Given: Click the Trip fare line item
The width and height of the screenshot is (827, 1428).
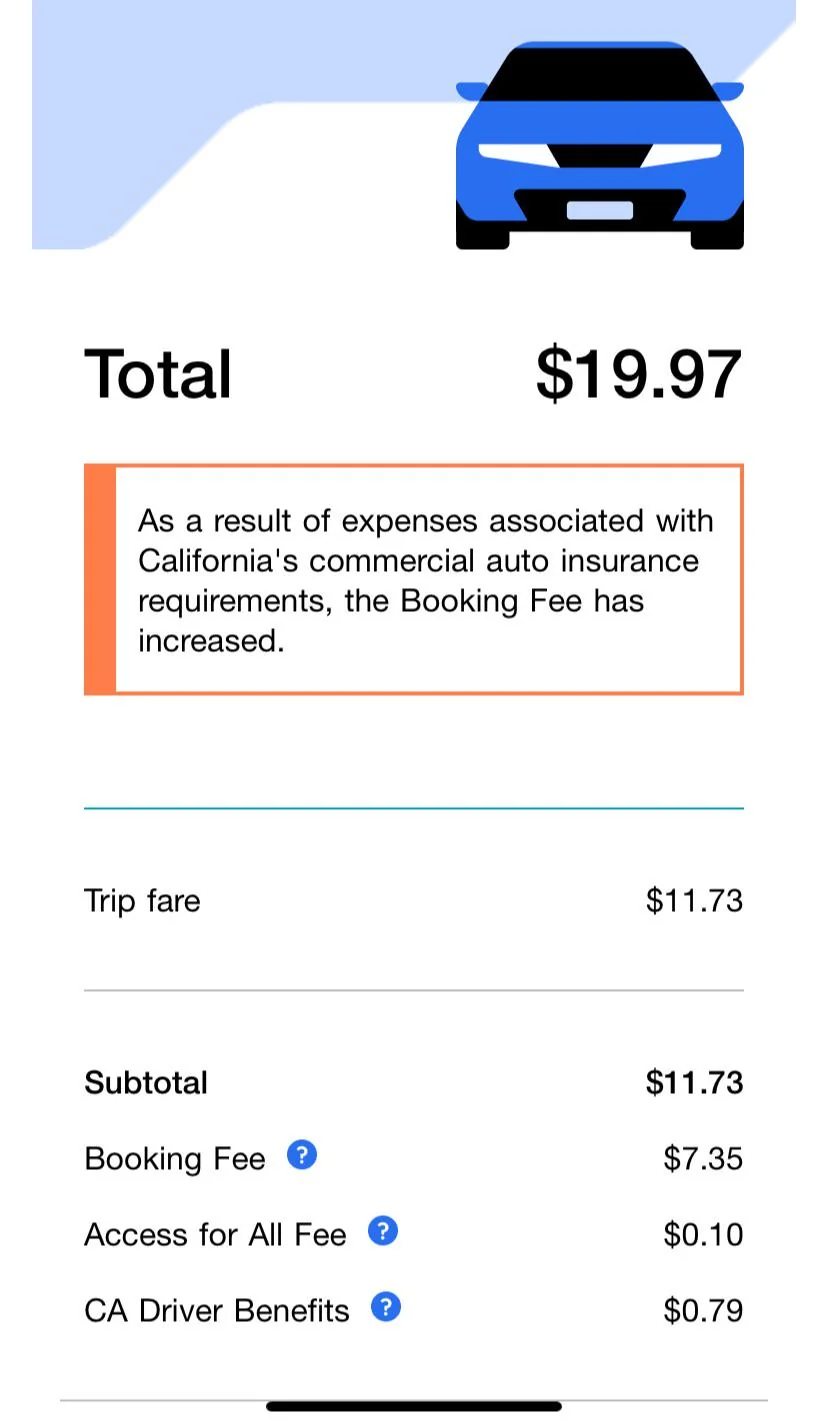Looking at the screenshot, I should [141, 899].
